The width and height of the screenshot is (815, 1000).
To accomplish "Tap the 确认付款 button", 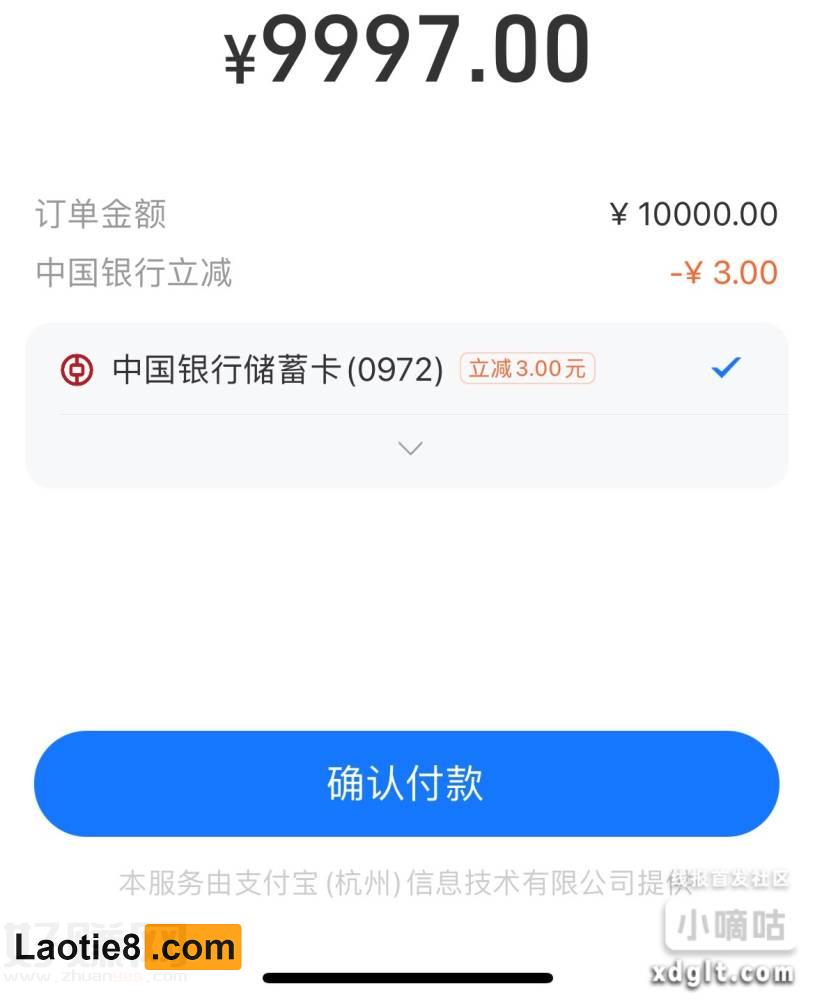I will click(x=406, y=783).
